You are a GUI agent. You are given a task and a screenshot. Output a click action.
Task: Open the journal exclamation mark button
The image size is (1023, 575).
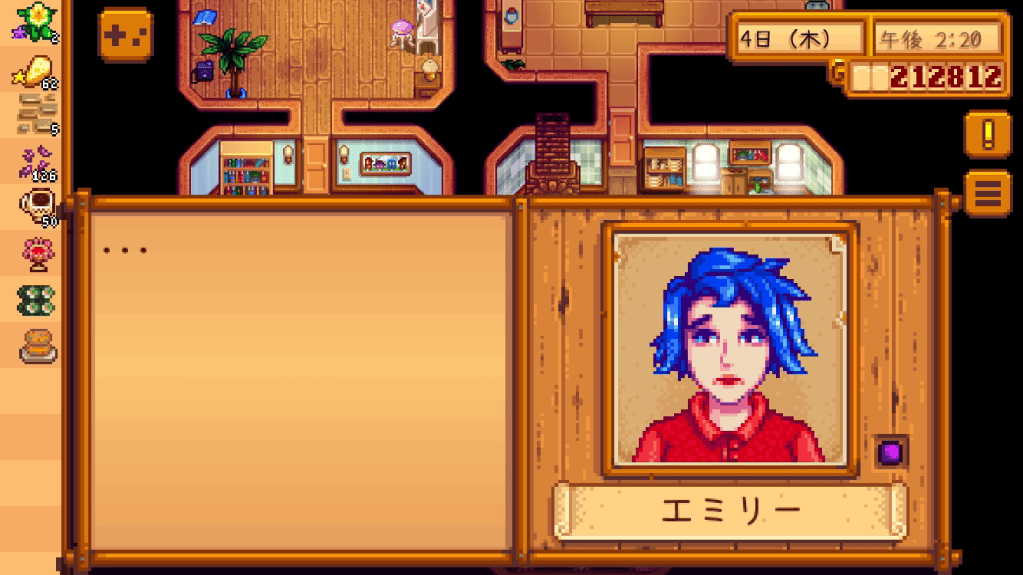point(986,134)
